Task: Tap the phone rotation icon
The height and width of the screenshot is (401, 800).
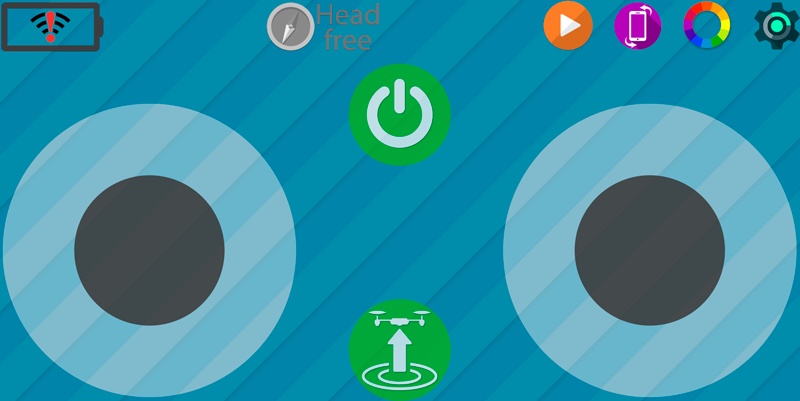Action: tap(637, 26)
